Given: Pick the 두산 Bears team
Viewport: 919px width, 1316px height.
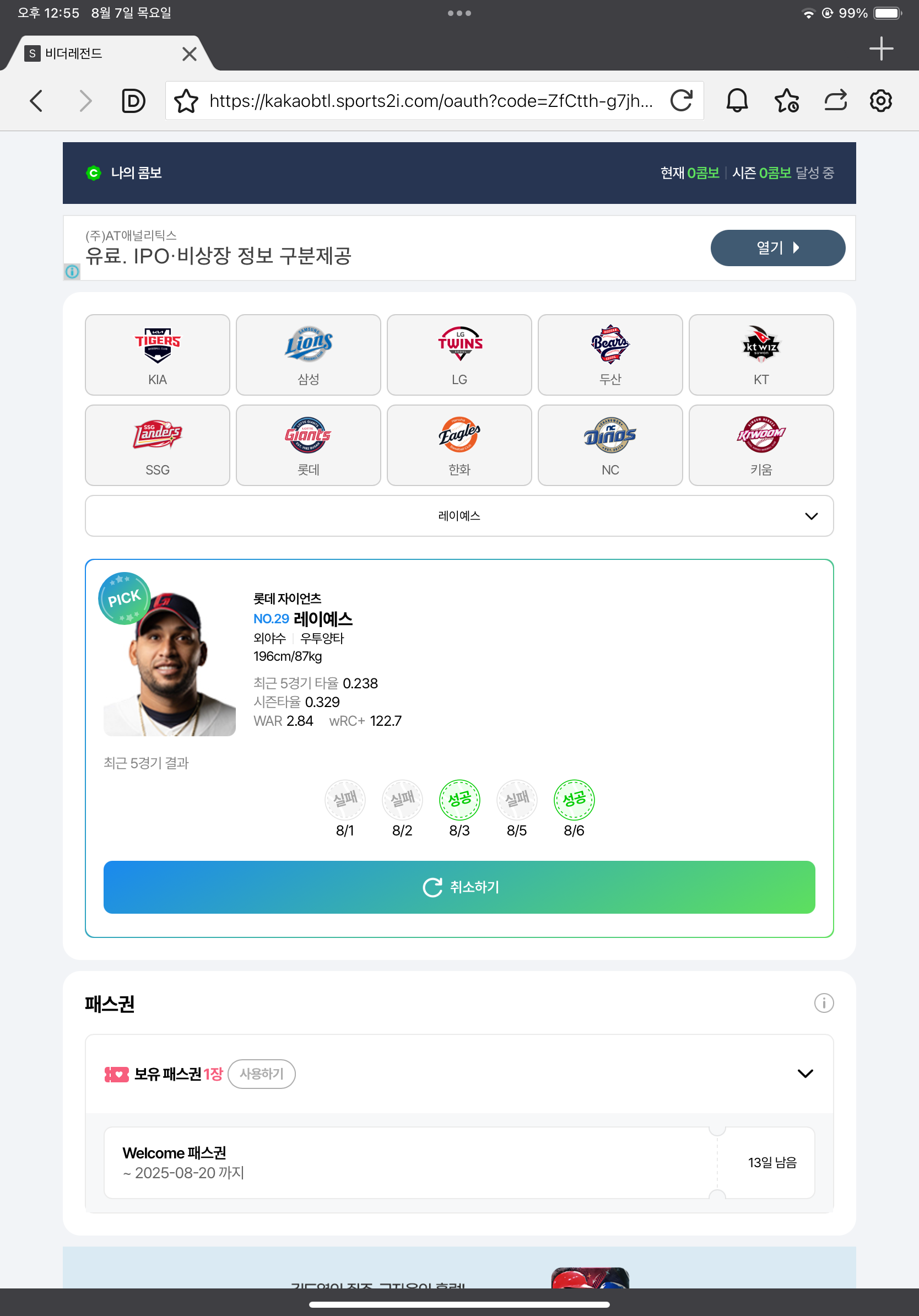Looking at the screenshot, I should 609,355.
